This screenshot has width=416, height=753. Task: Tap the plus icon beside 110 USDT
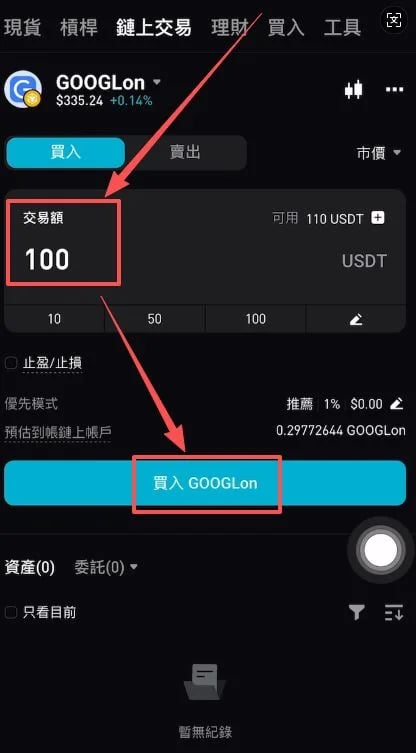(378, 219)
